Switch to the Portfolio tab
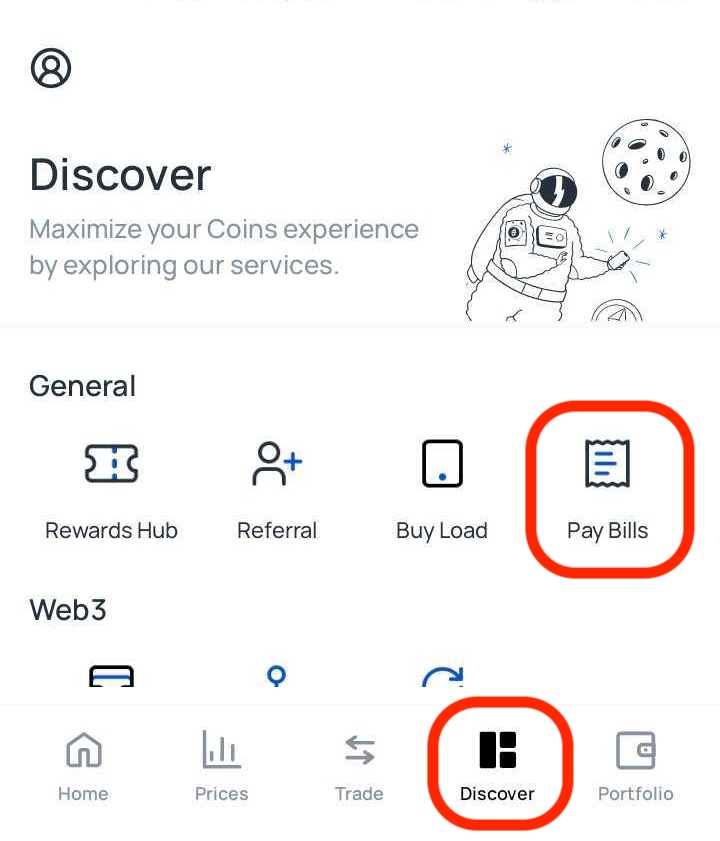 pos(636,765)
